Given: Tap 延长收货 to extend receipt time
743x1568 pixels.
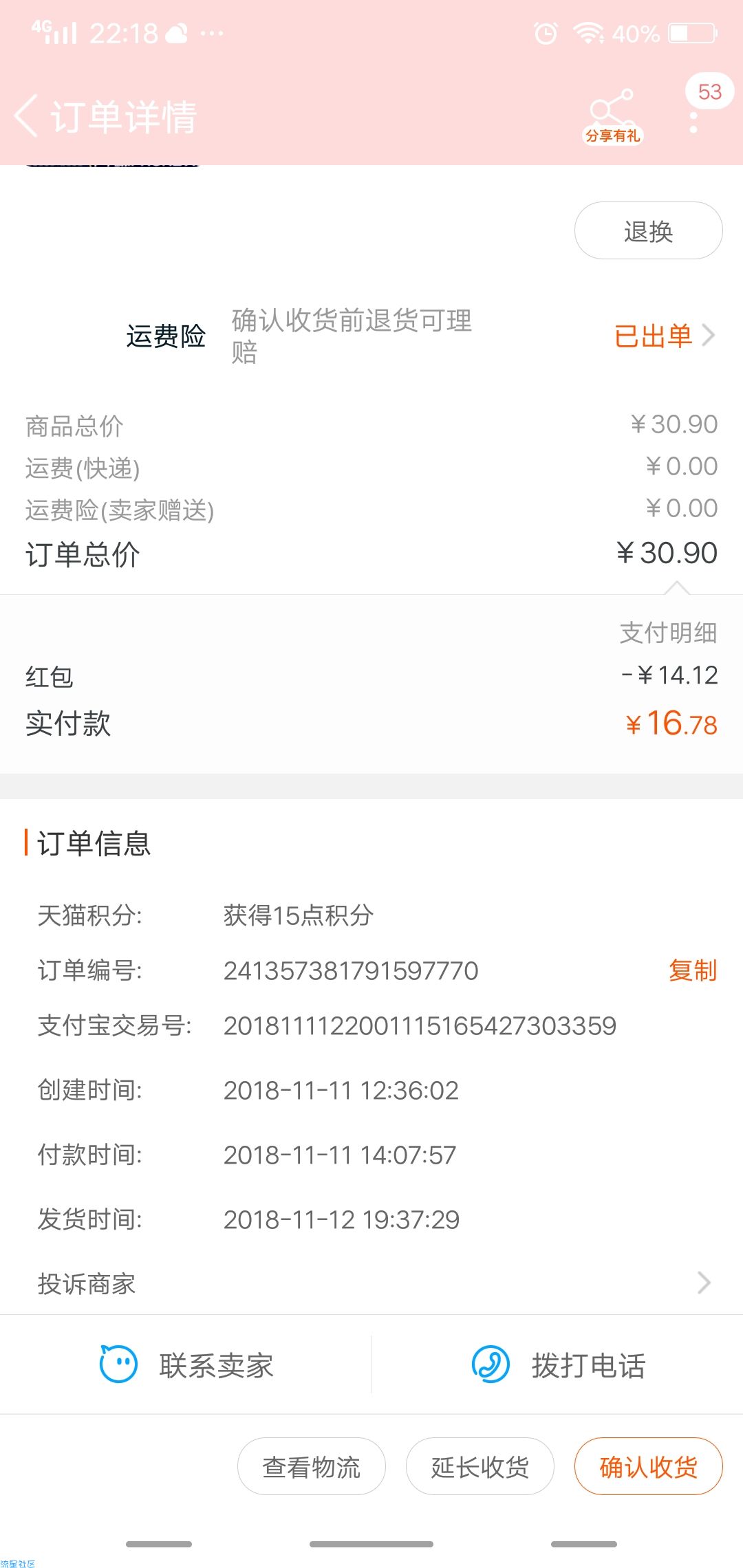Looking at the screenshot, I should [x=480, y=1466].
